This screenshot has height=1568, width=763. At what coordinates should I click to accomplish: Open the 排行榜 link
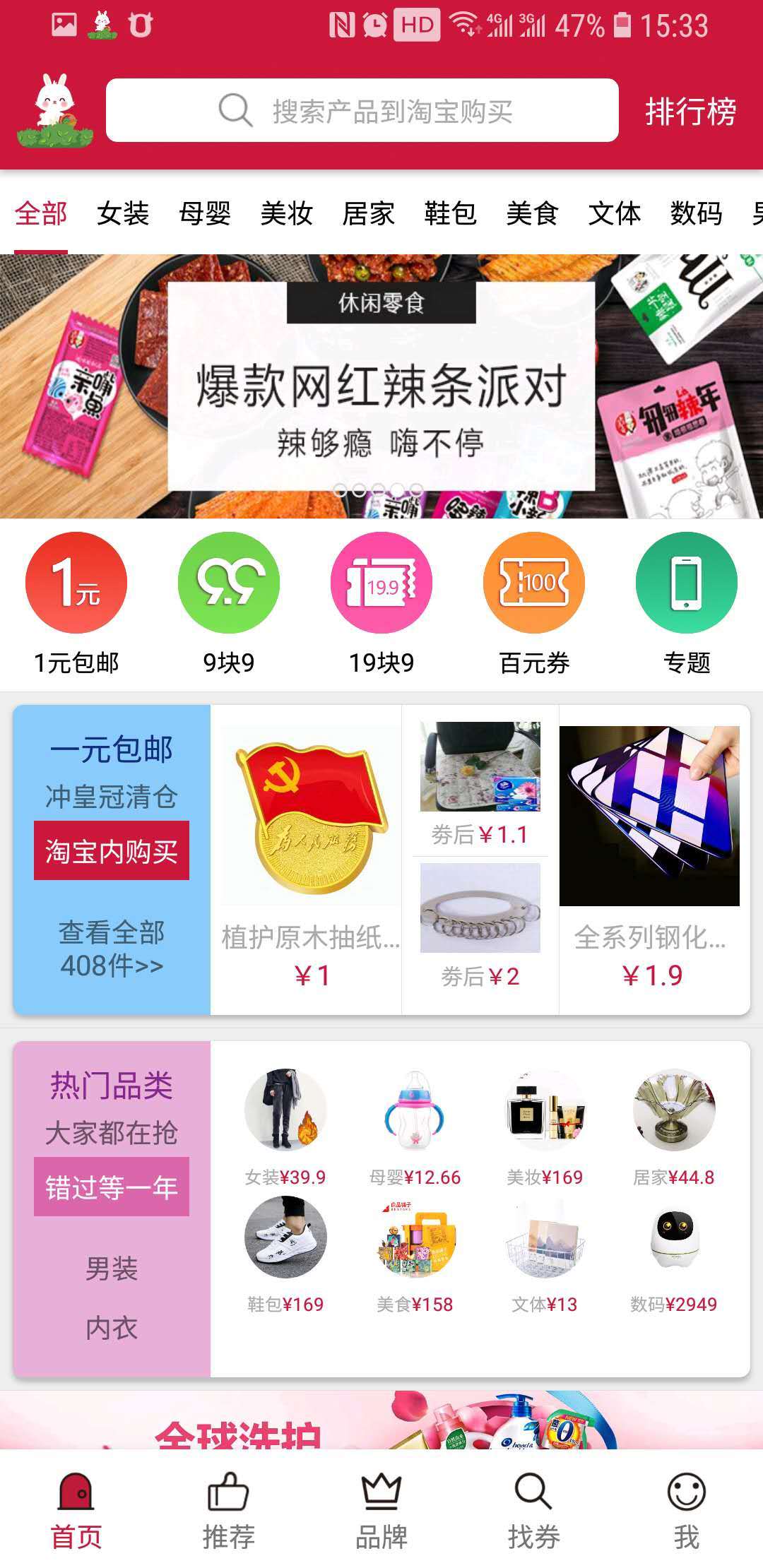click(x=689, y=111)
